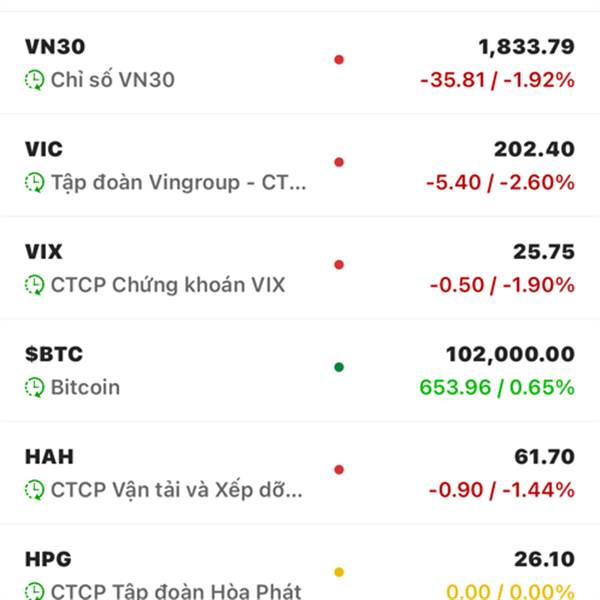Open the VIX securities stock row
The height and width of the screenshot is (600, 600).
[300, 268]
